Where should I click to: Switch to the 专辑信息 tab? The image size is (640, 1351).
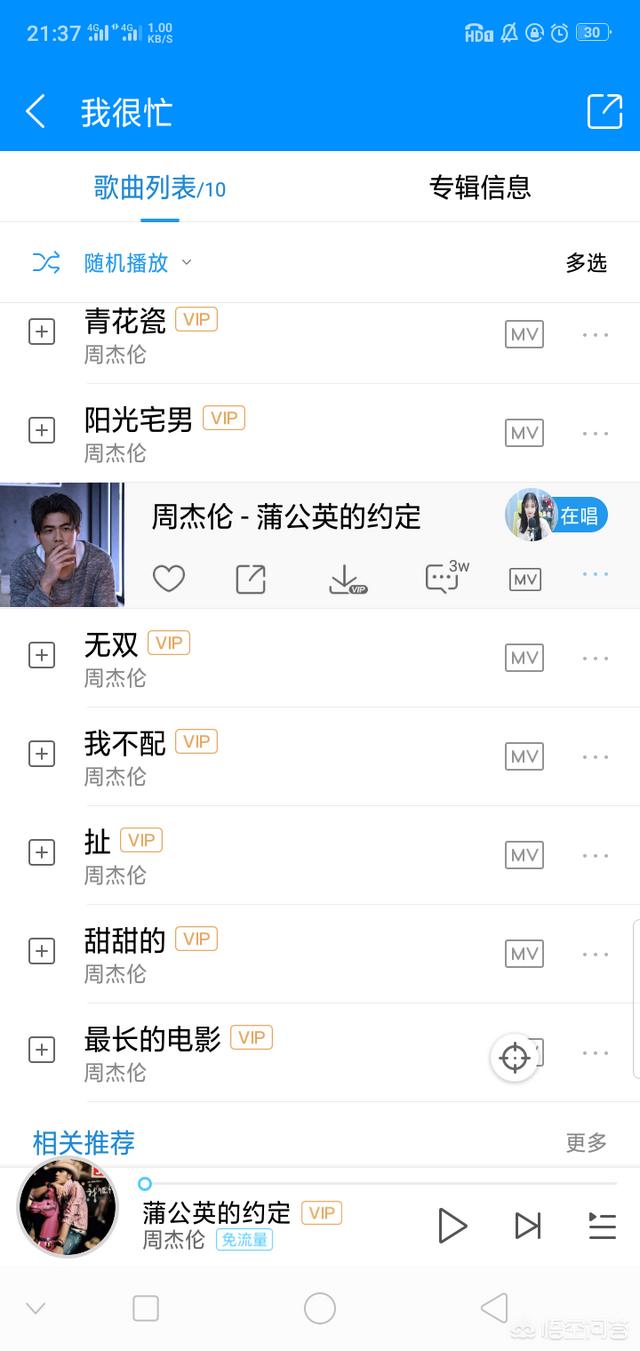point(480,188)
